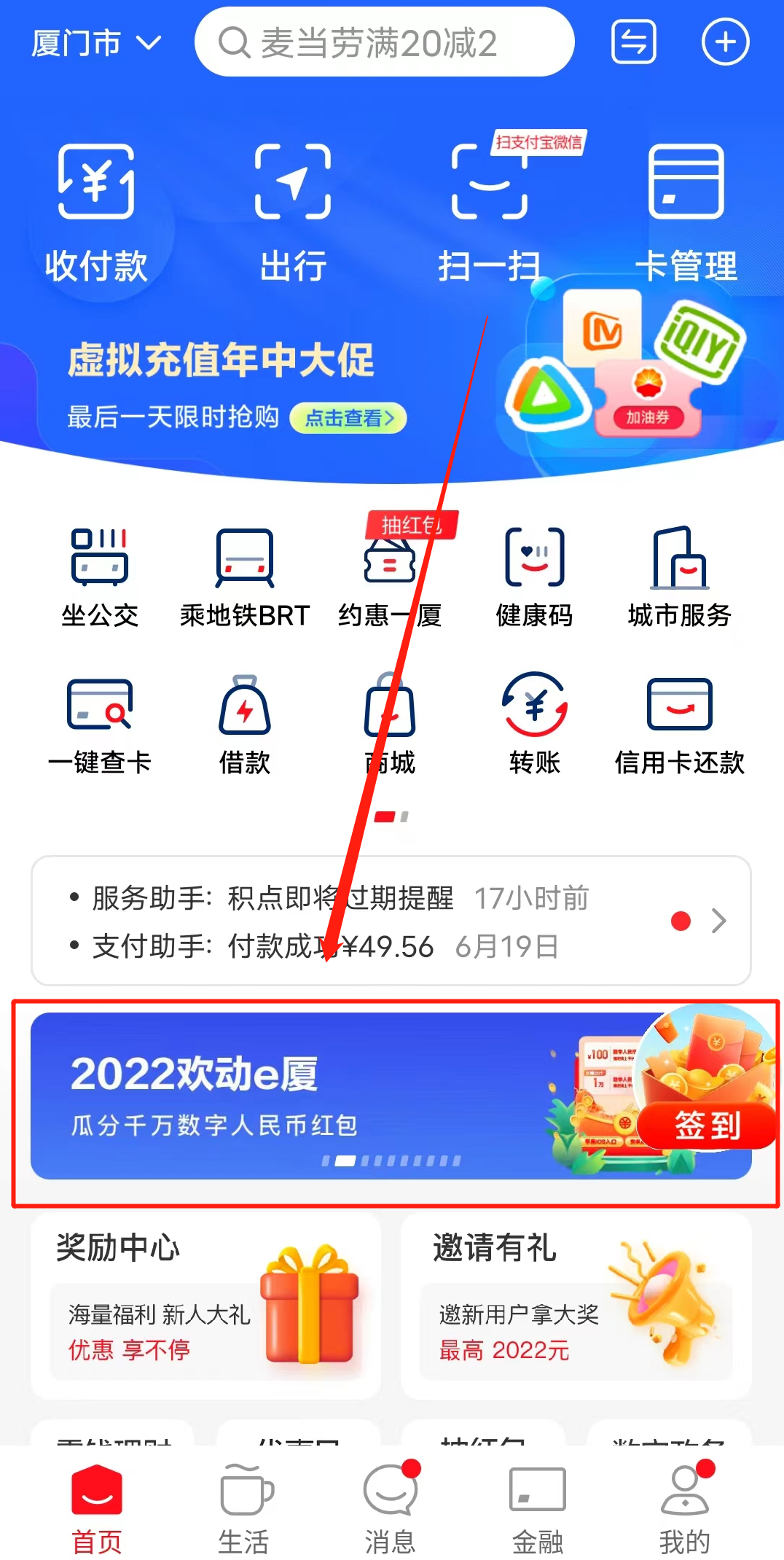Screen dimensions: 784x1560
Task: Tap the 签到 check-in button
Action: [x=707, y=1126]
